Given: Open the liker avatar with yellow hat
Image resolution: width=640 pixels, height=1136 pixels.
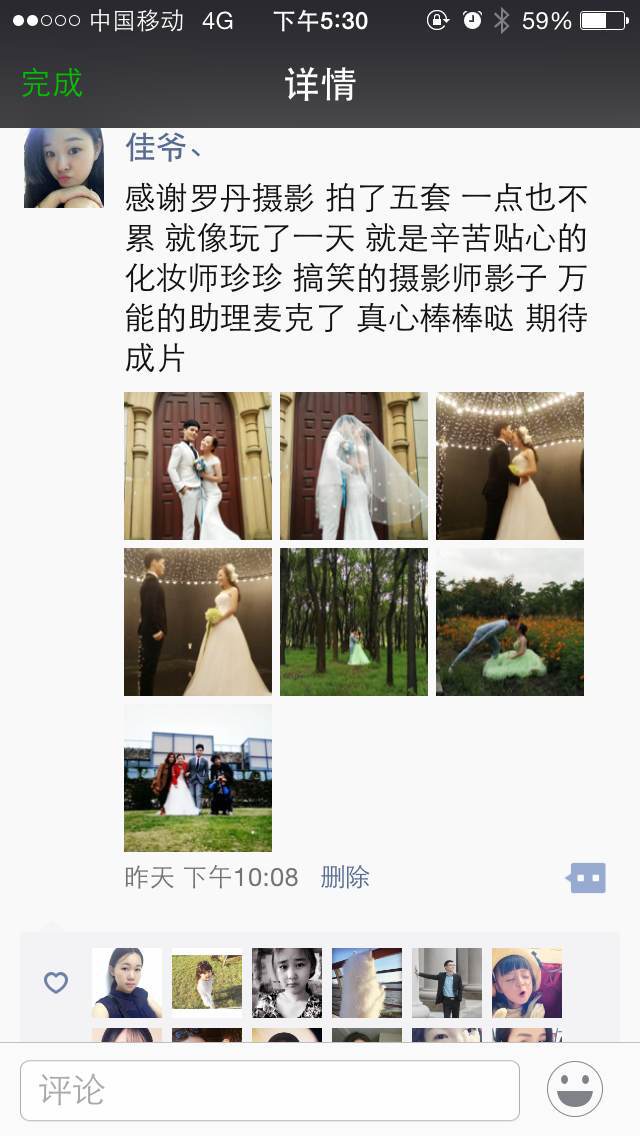Looking at the screenshot, I should tap(527, 983).
